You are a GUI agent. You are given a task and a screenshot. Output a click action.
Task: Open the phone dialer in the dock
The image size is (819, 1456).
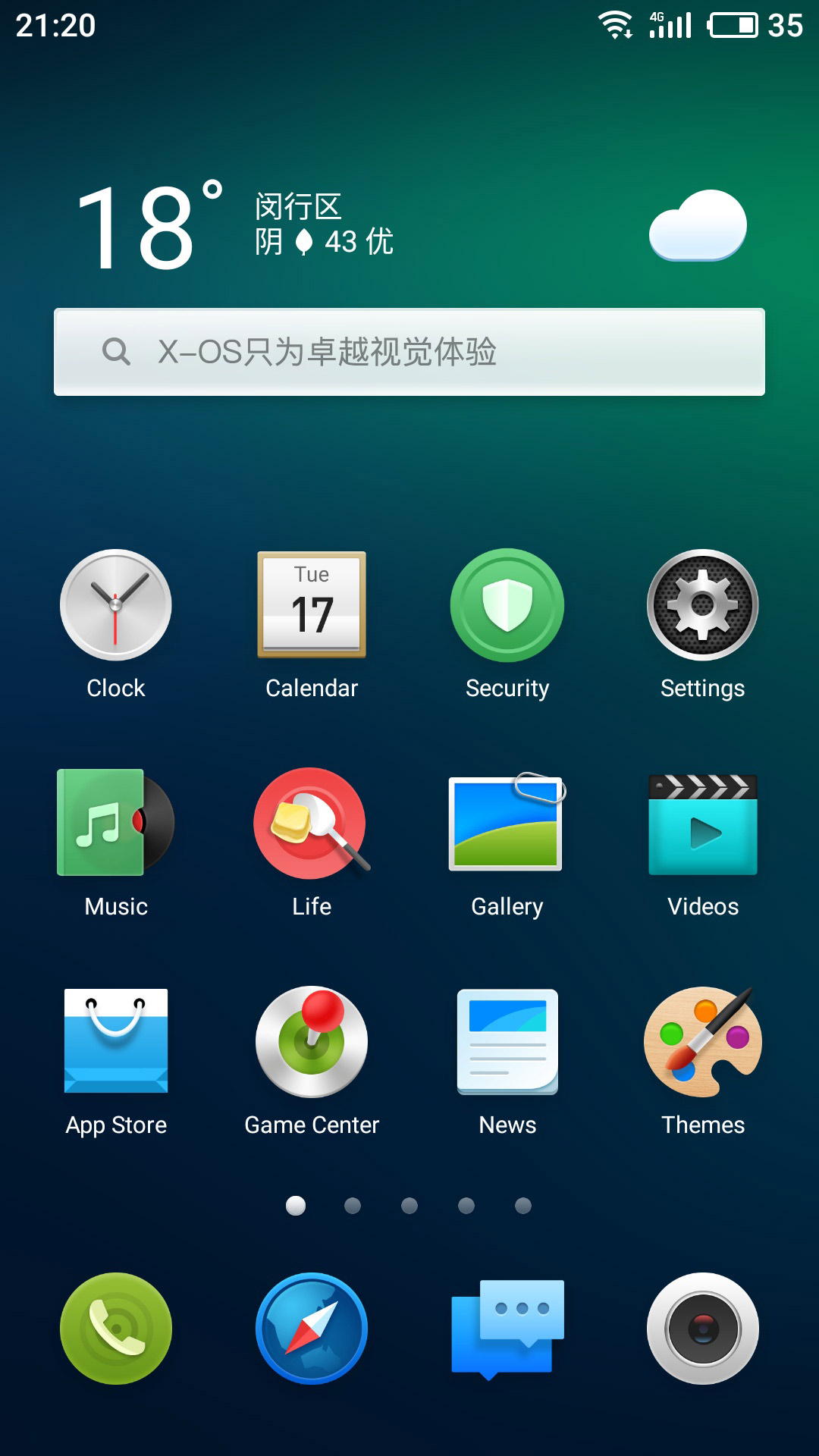tap(116, 1329)
